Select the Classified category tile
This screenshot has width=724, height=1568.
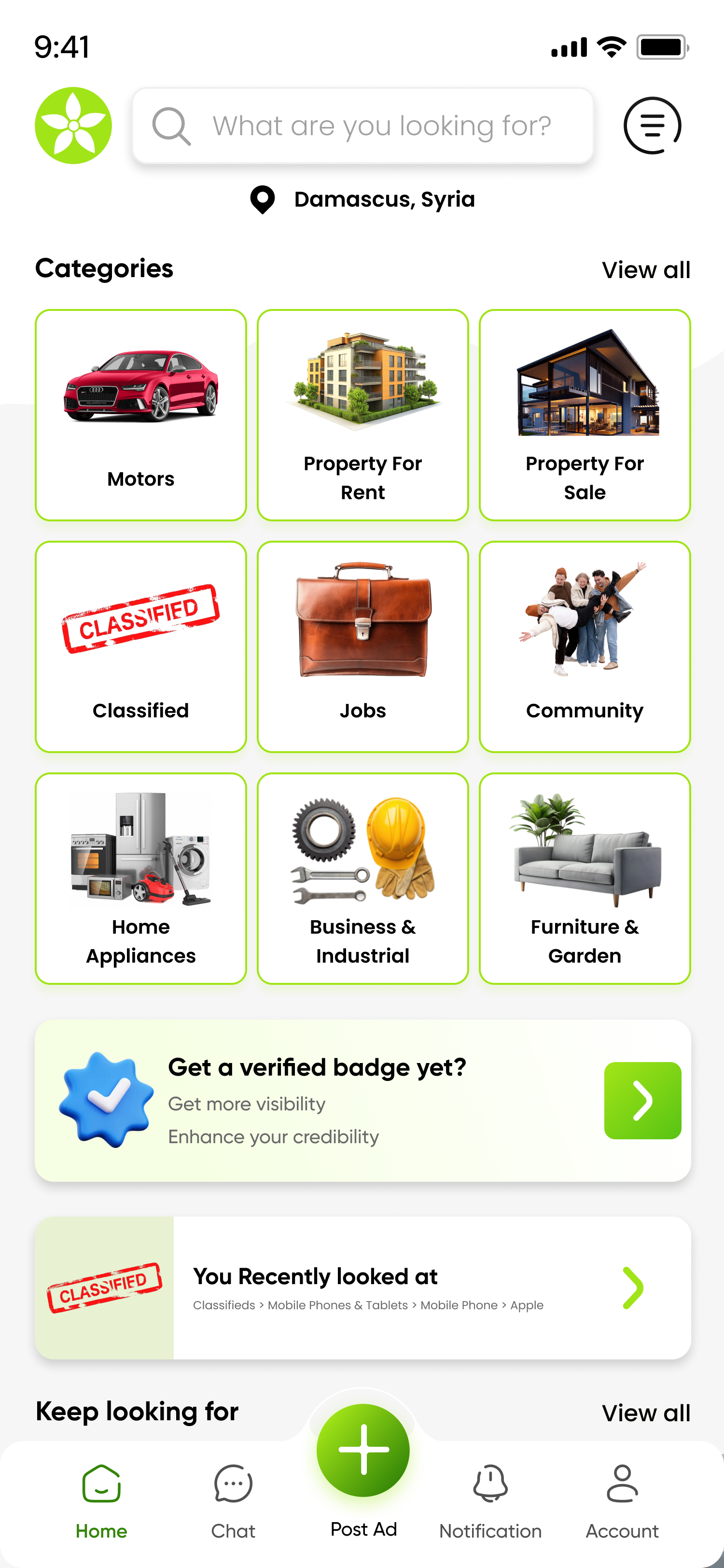[x=140, y=646]
